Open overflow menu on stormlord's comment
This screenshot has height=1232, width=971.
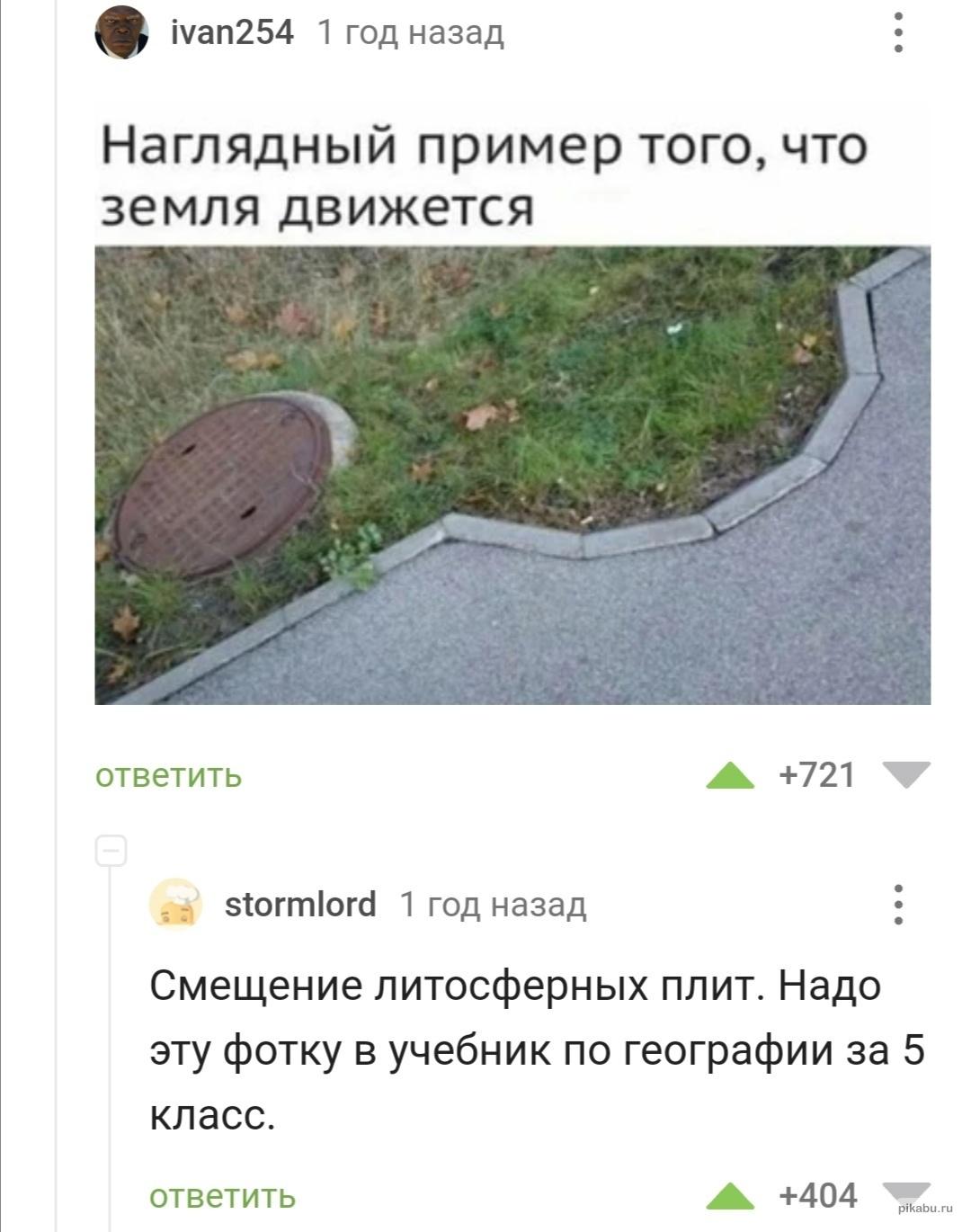(x=897, y=905)
